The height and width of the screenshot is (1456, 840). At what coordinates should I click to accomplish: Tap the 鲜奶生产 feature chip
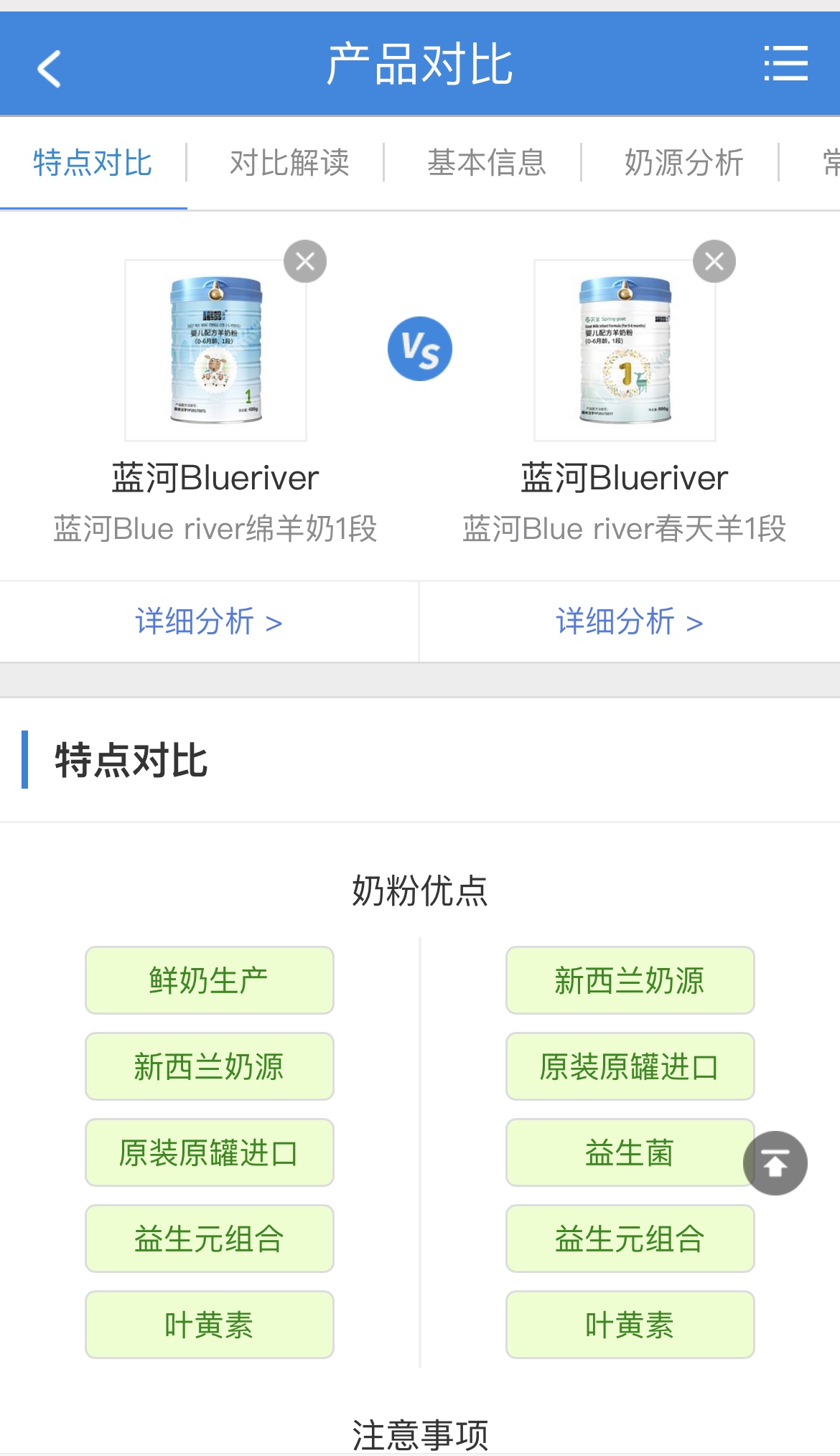click(x=209, y=980)
